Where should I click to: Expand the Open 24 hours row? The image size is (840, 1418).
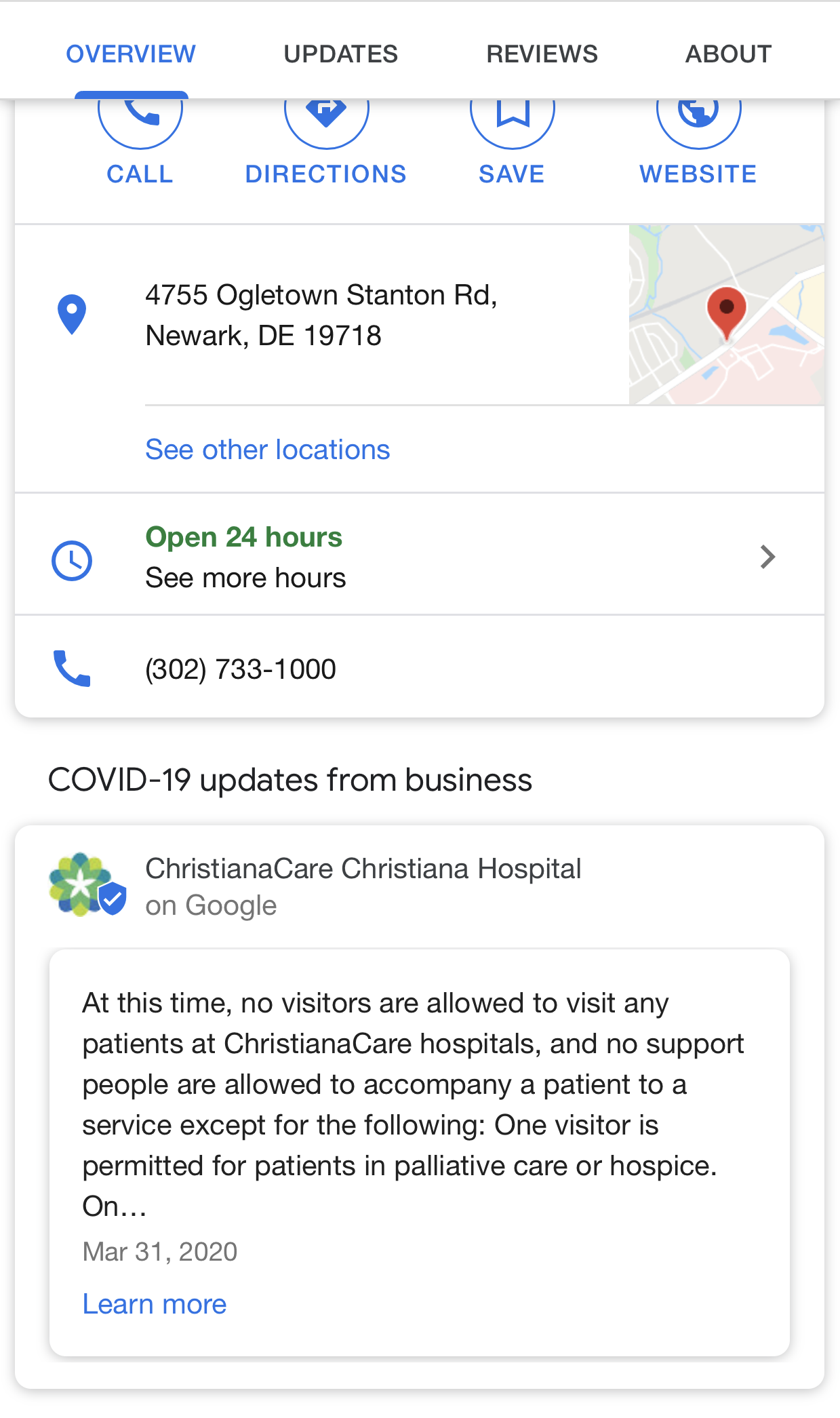click(x=420, y=555)
